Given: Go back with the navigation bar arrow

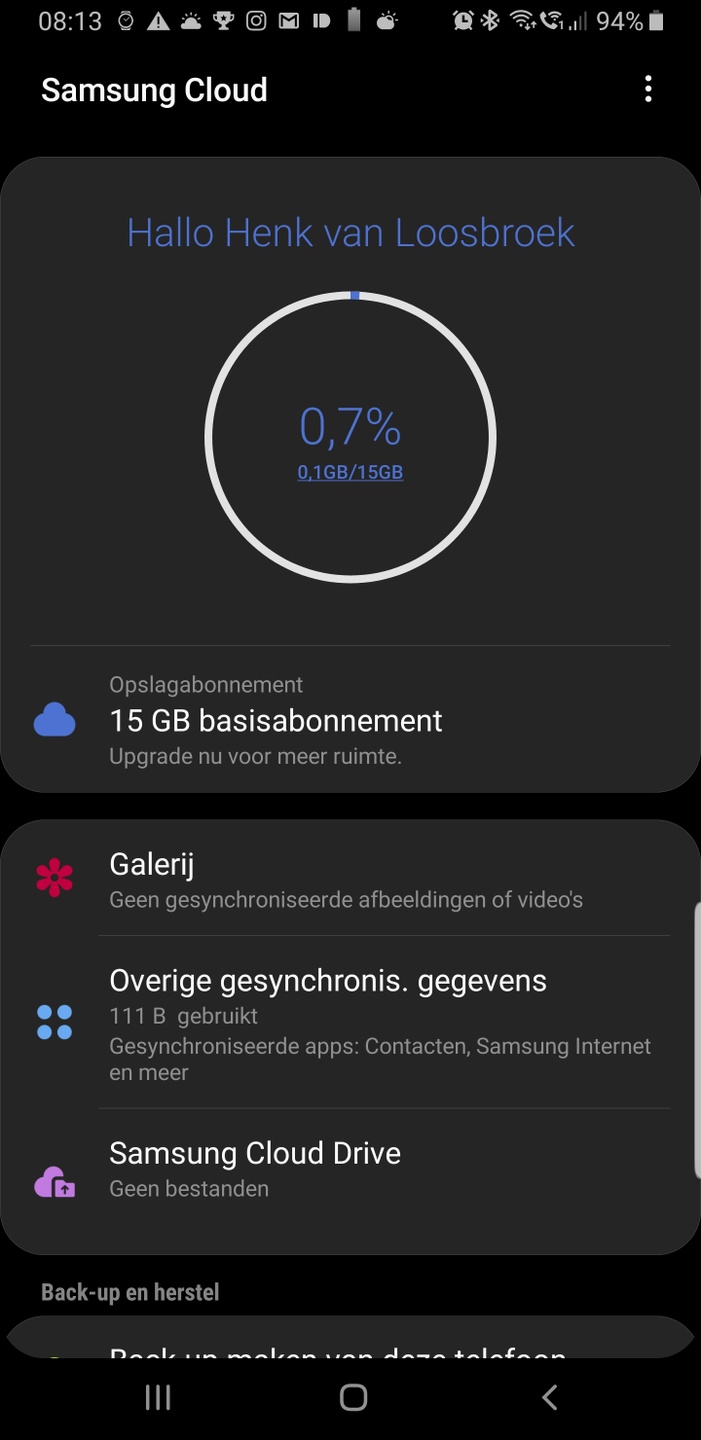Looking at the screenshot, I should coord(548,1397).
